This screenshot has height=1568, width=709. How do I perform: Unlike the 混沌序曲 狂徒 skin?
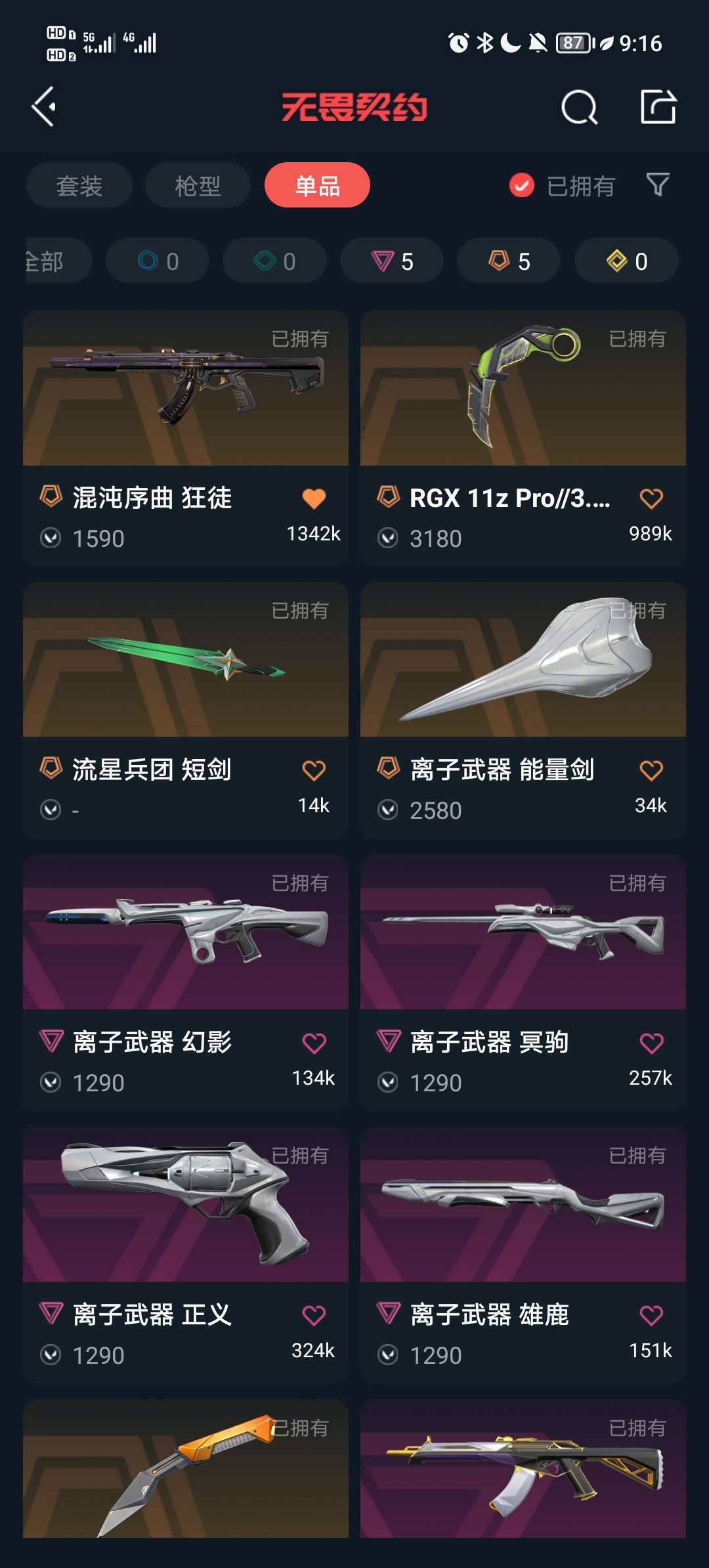coord(314,498)
